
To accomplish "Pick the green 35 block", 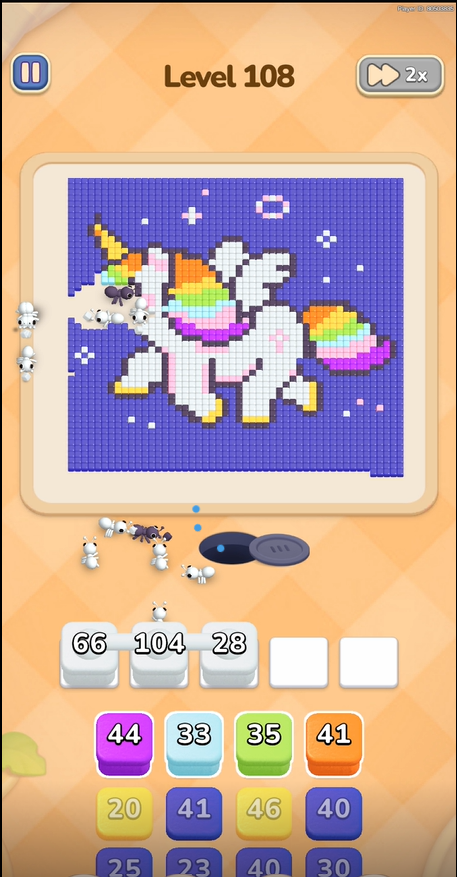I will (x=264, y=744).
